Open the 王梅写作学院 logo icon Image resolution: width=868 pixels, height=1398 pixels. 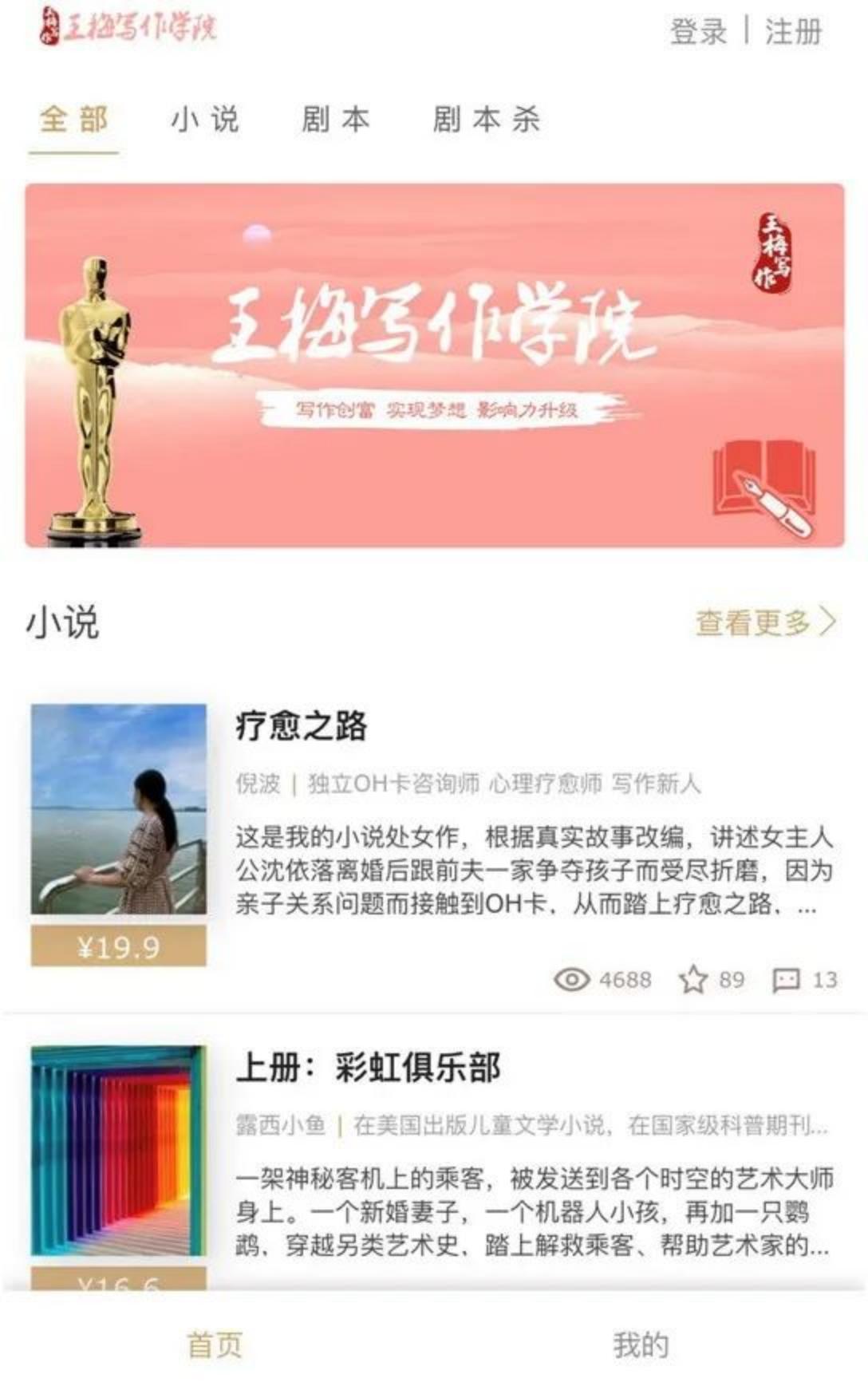pos(48,28)
